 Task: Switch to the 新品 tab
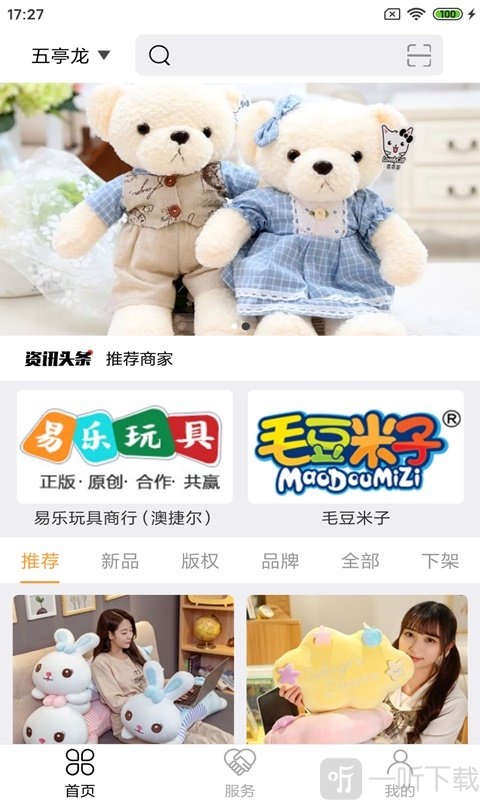click(120, 561)
